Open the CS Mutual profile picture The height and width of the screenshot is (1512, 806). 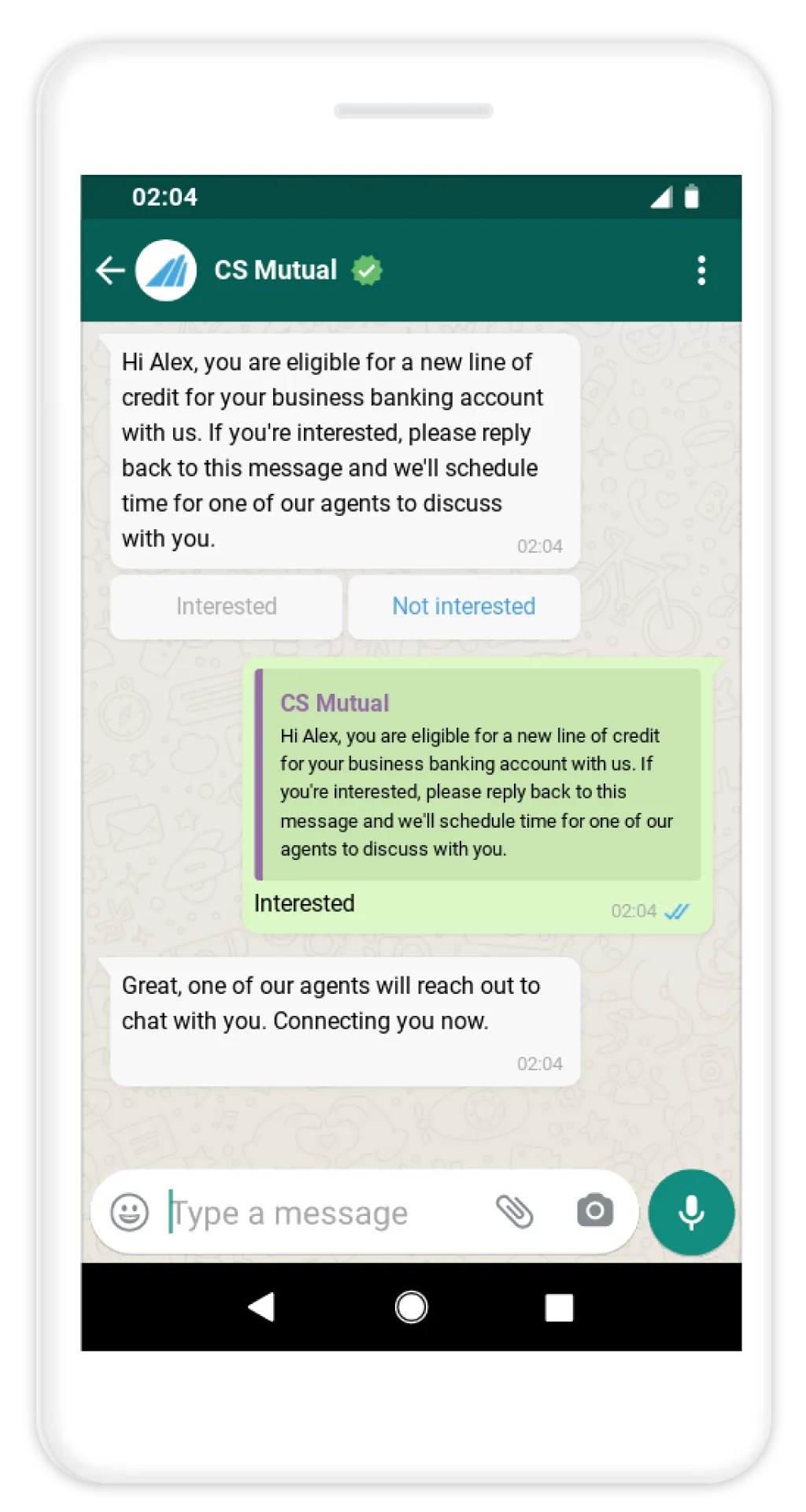(164, 269)
